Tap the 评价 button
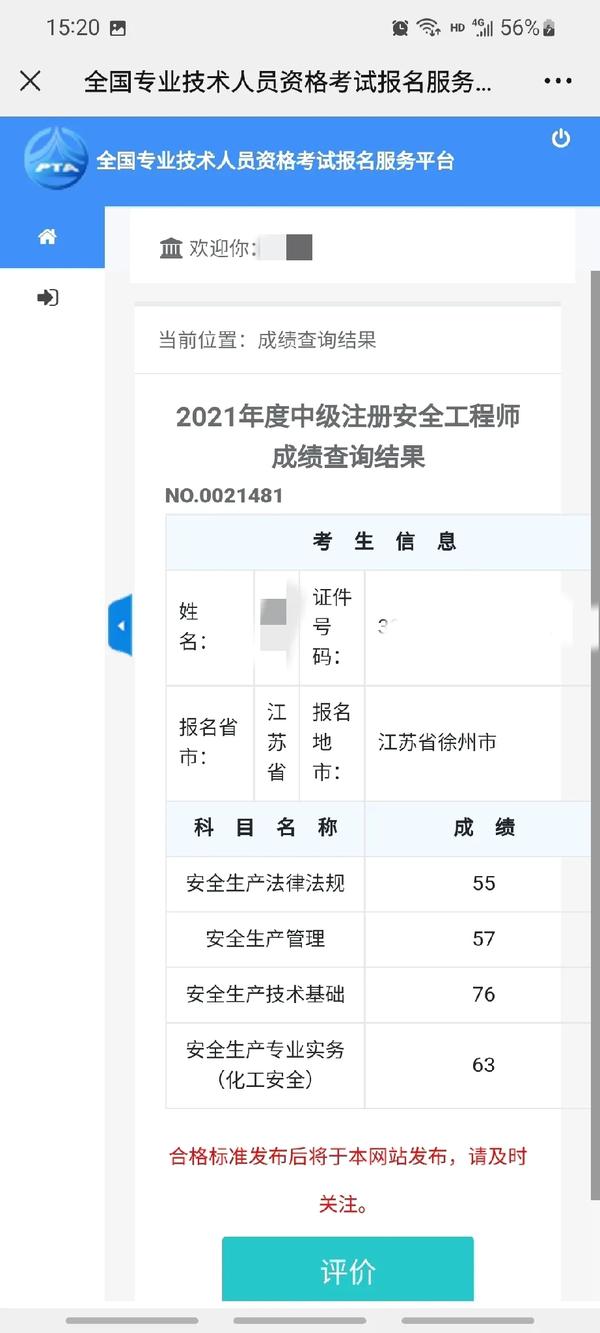 tap(348, 1270)
